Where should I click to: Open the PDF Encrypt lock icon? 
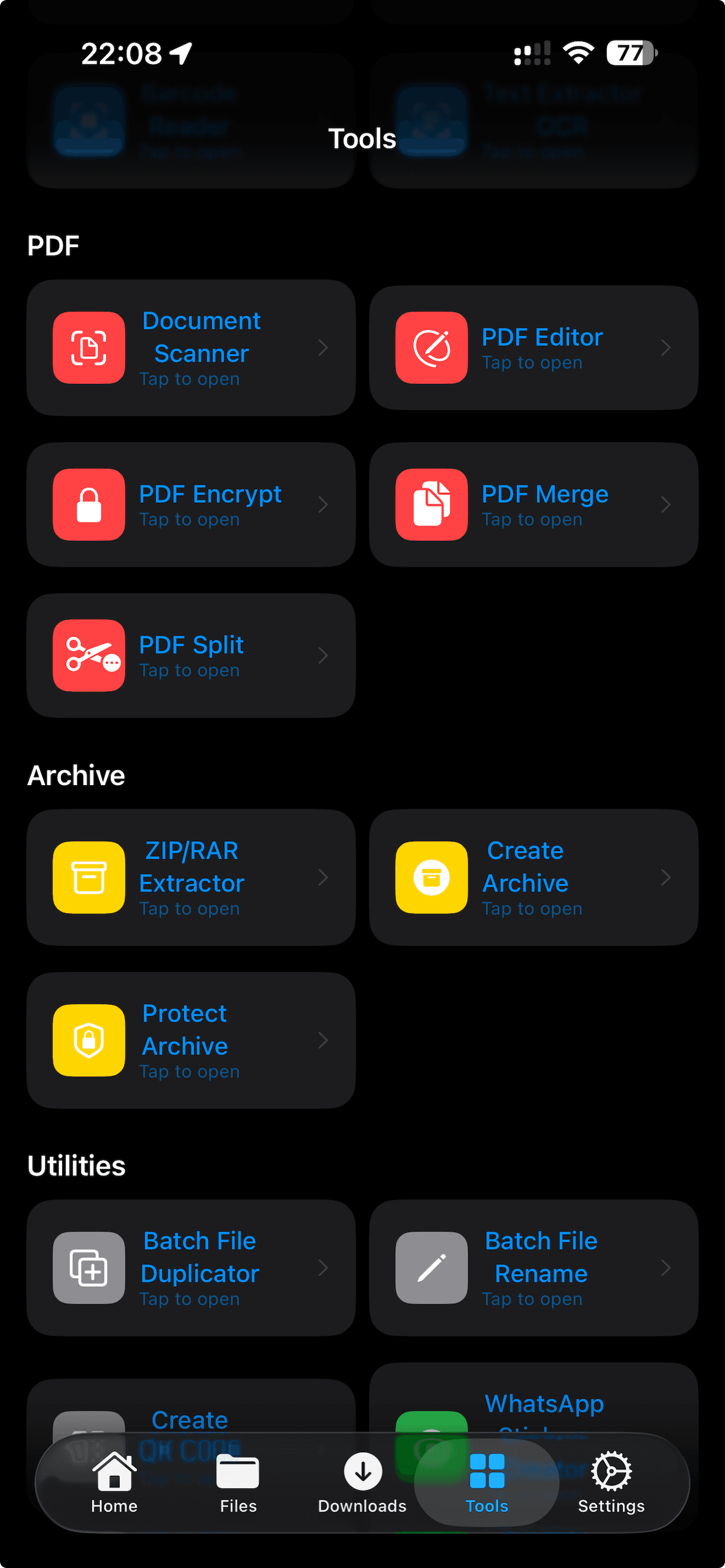(88, 504)
